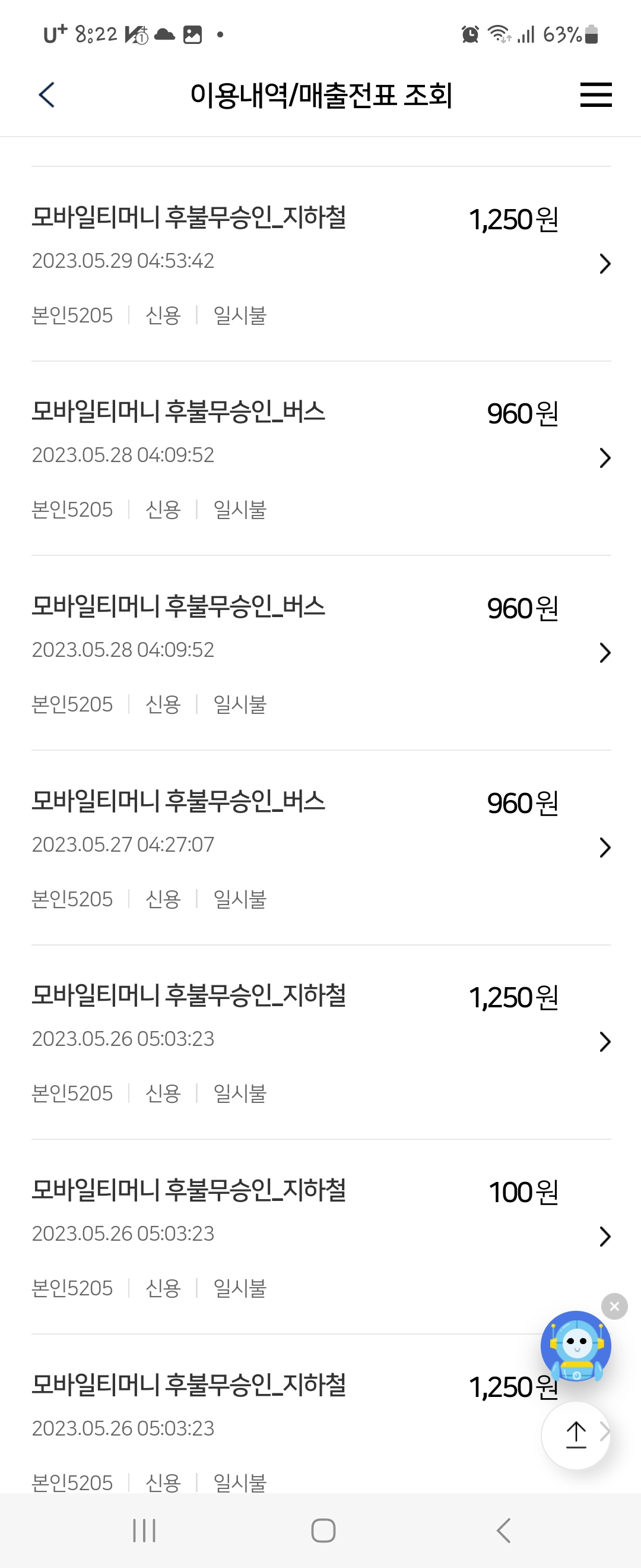Viewport: 641px width, 1568px height.
Task: Go back using the header arrow
Action: point(47,95)
